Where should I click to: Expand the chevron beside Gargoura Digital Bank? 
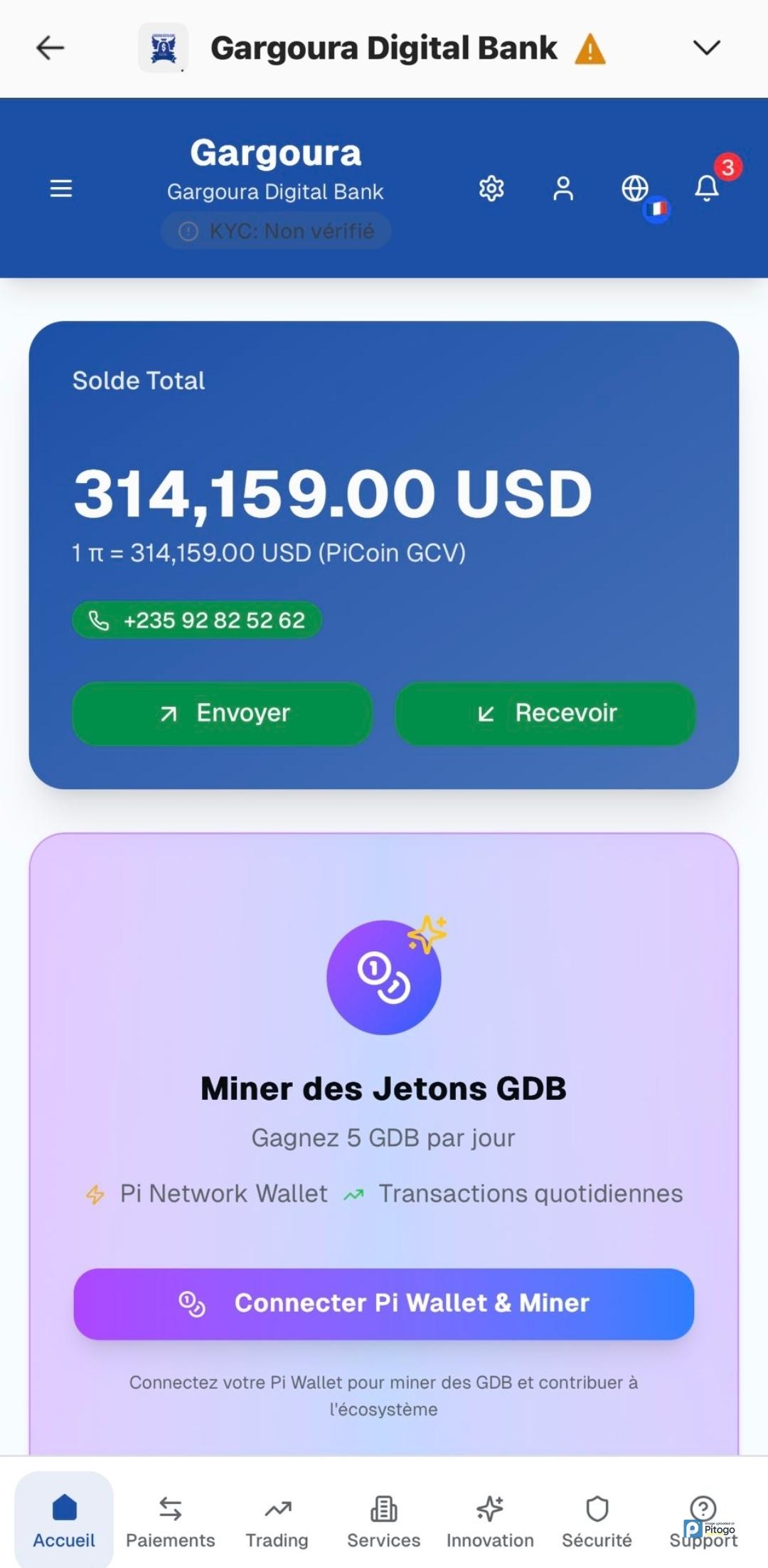click(706, 48)
